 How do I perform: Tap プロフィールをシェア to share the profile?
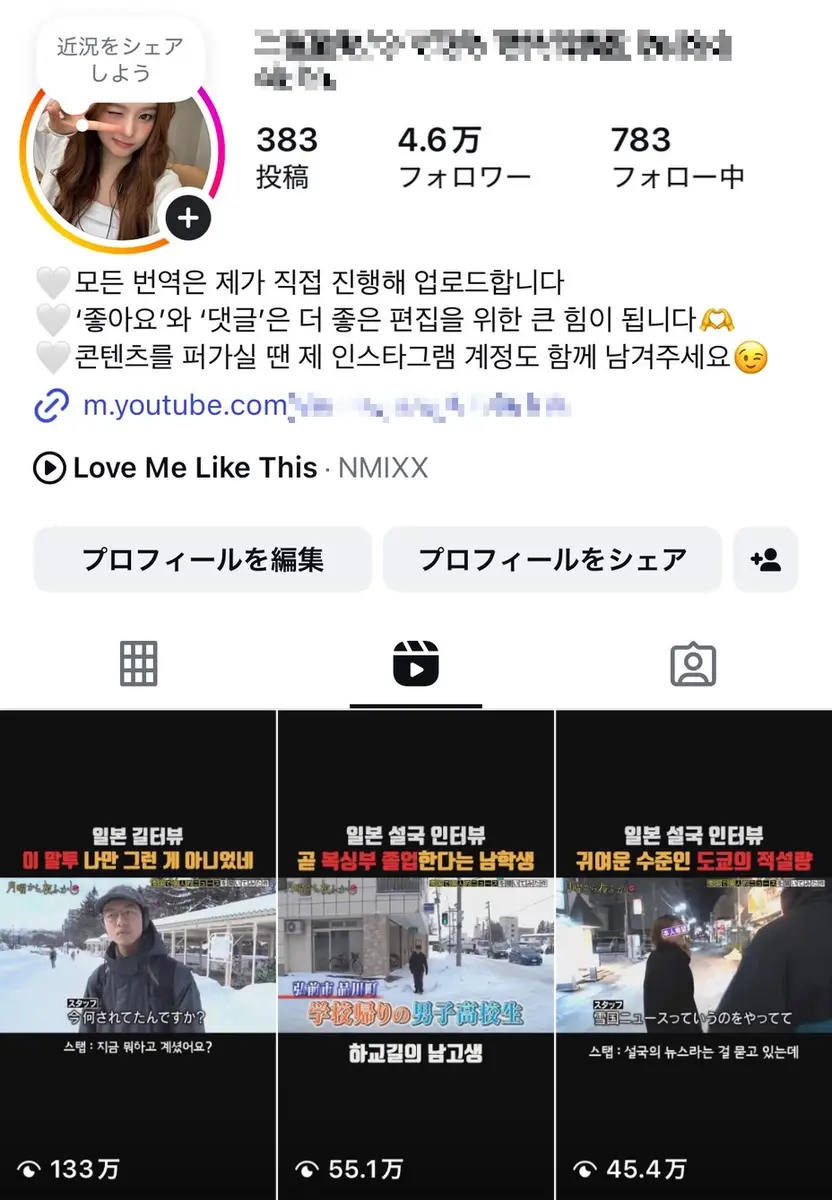click(x=552, y=560)
